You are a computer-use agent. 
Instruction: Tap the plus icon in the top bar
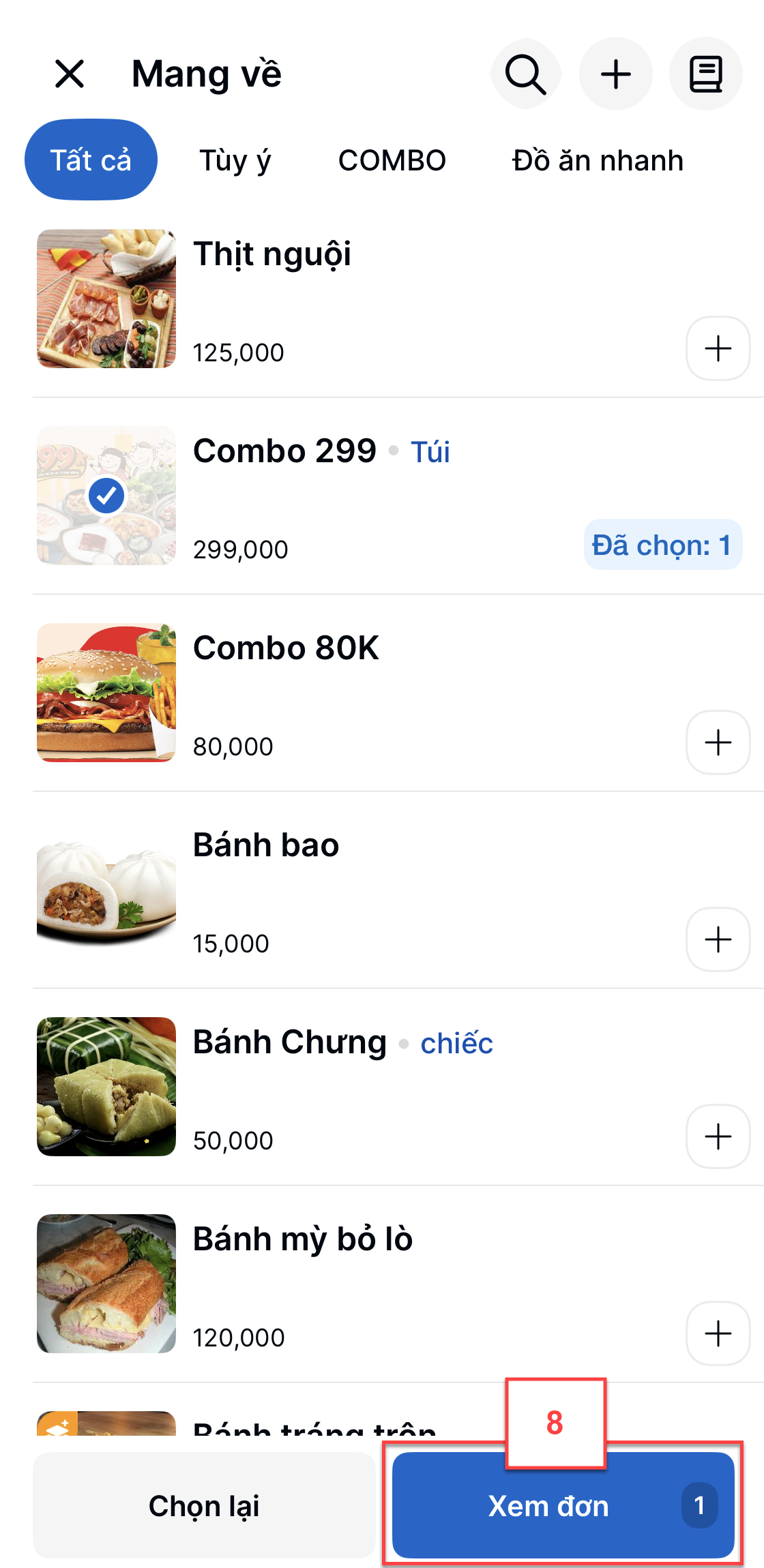[616, 74]
